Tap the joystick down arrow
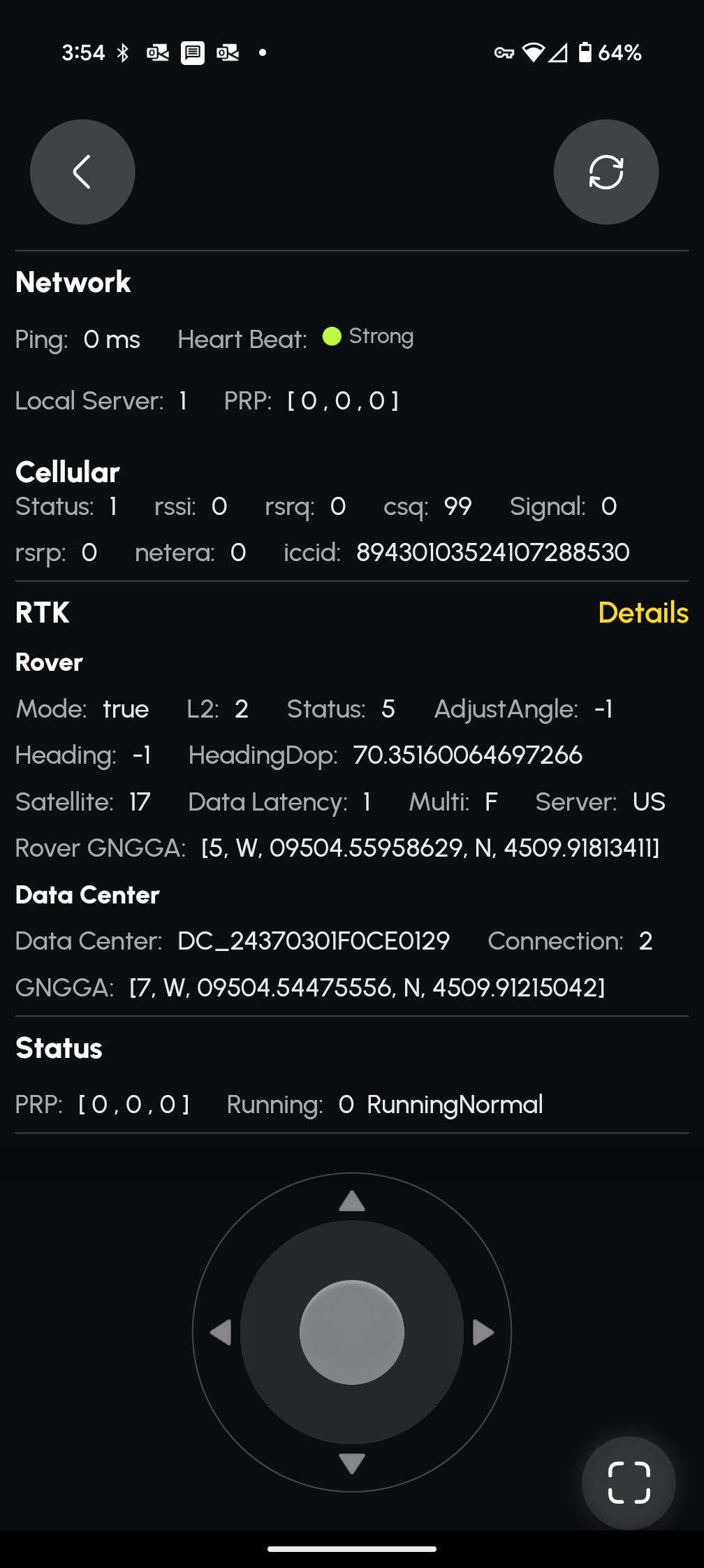Image resolution: width=704 pixels, height=1568 pixels. coord(352,1463)
